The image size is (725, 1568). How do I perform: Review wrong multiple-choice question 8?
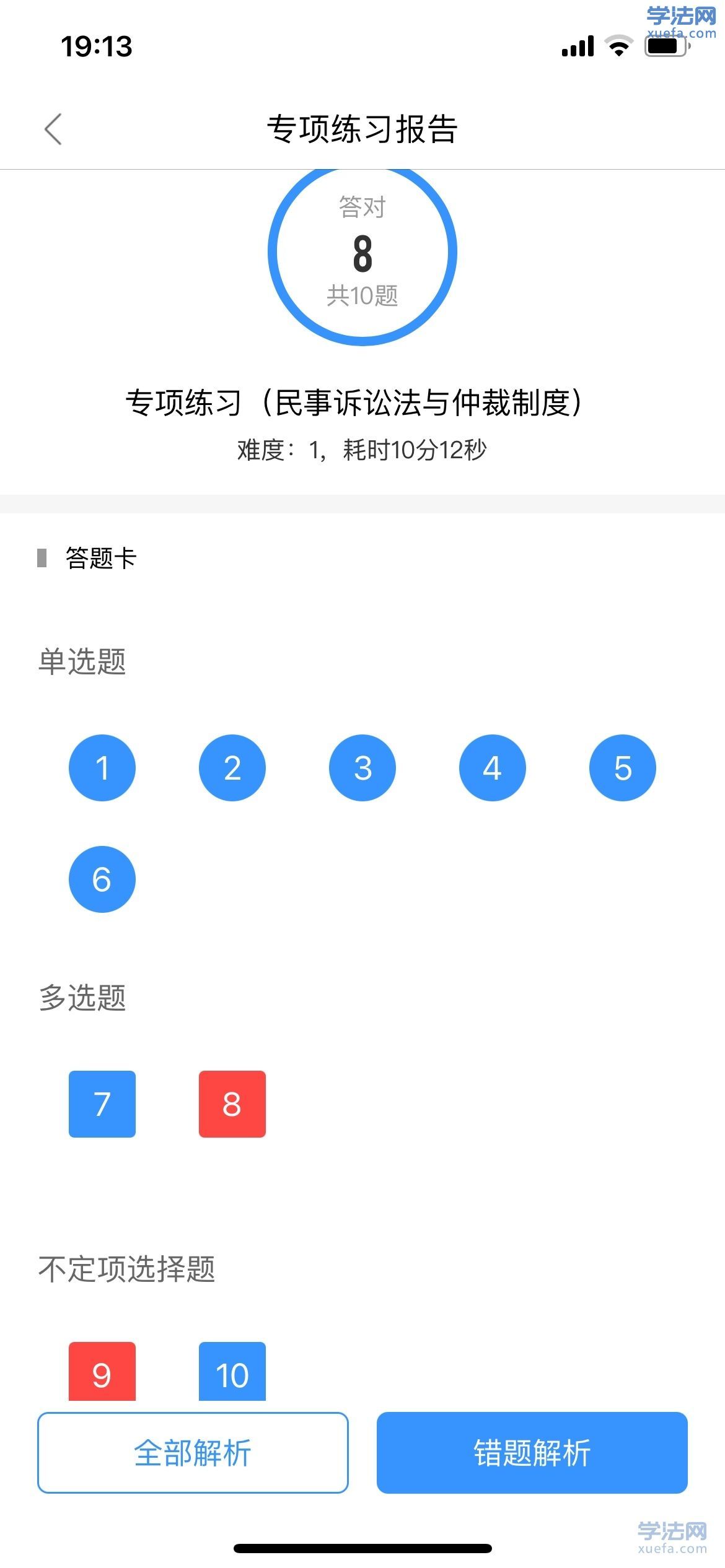pos(232,1104)
